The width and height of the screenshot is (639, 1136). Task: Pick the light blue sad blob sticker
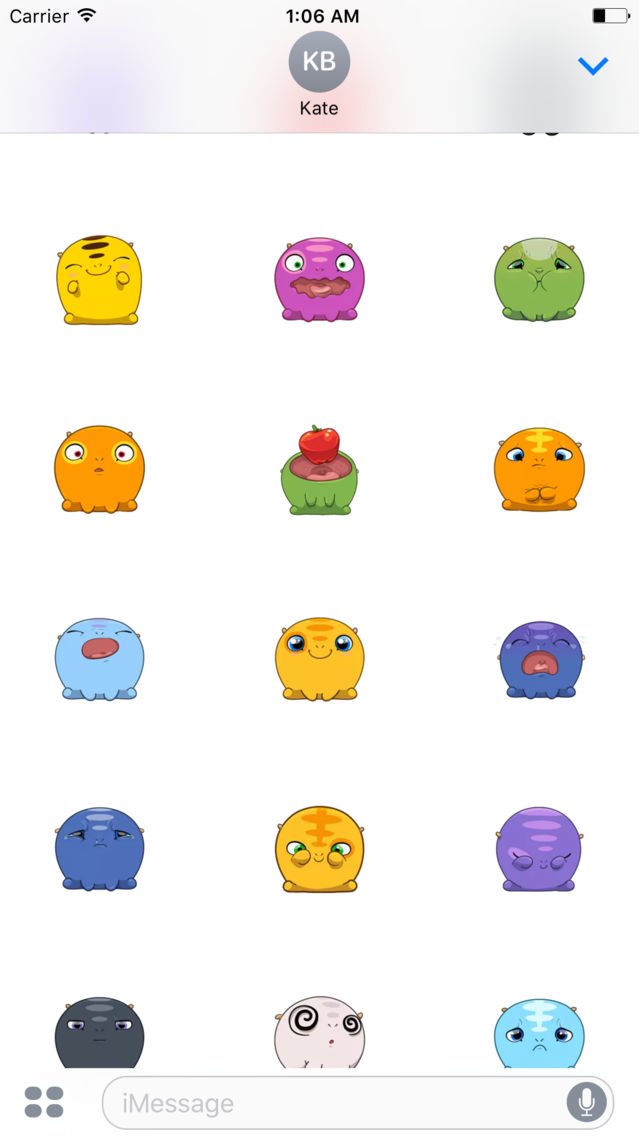point(539,1032)
